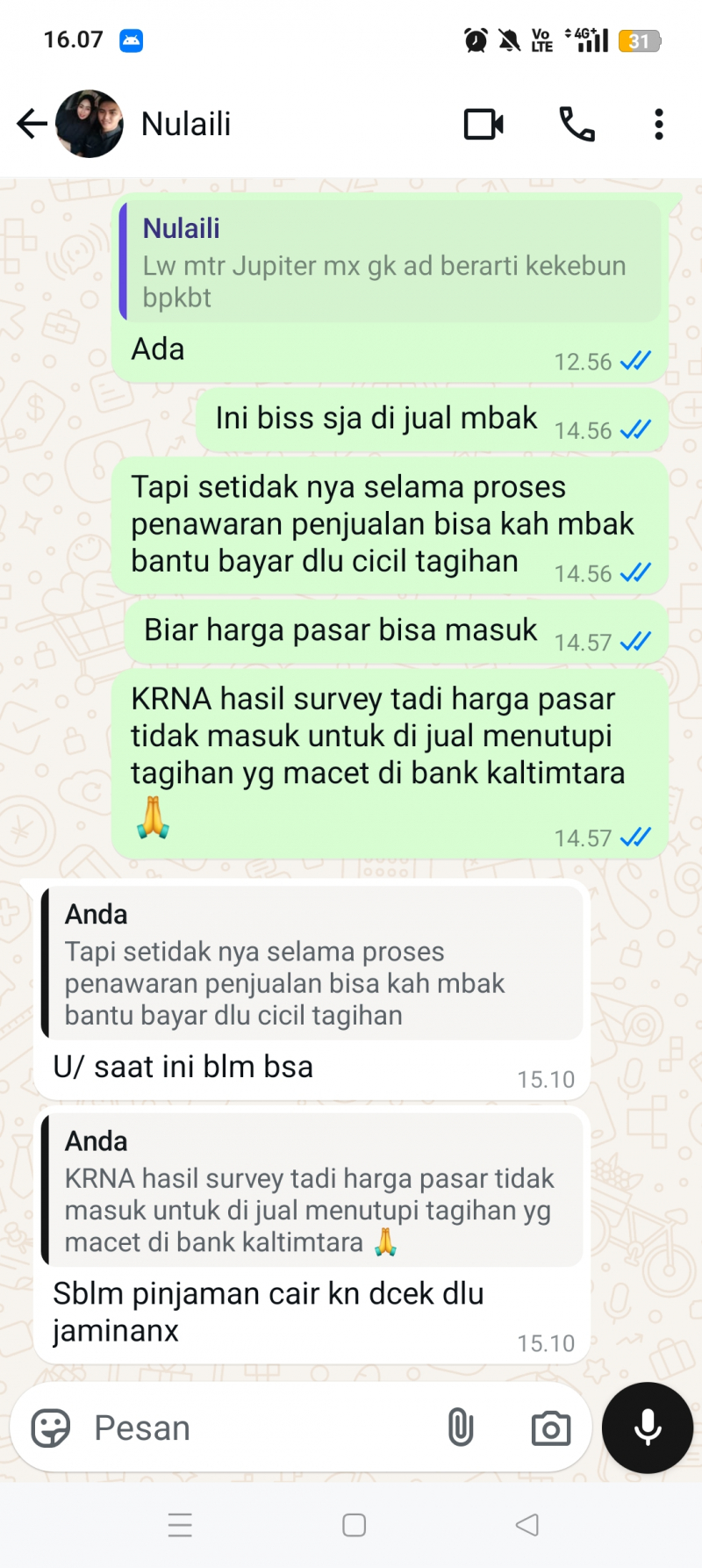Attach a file with the paperclip
Image resolution: width=702 pixels, height=1568 pixels.
(461, 1428)
